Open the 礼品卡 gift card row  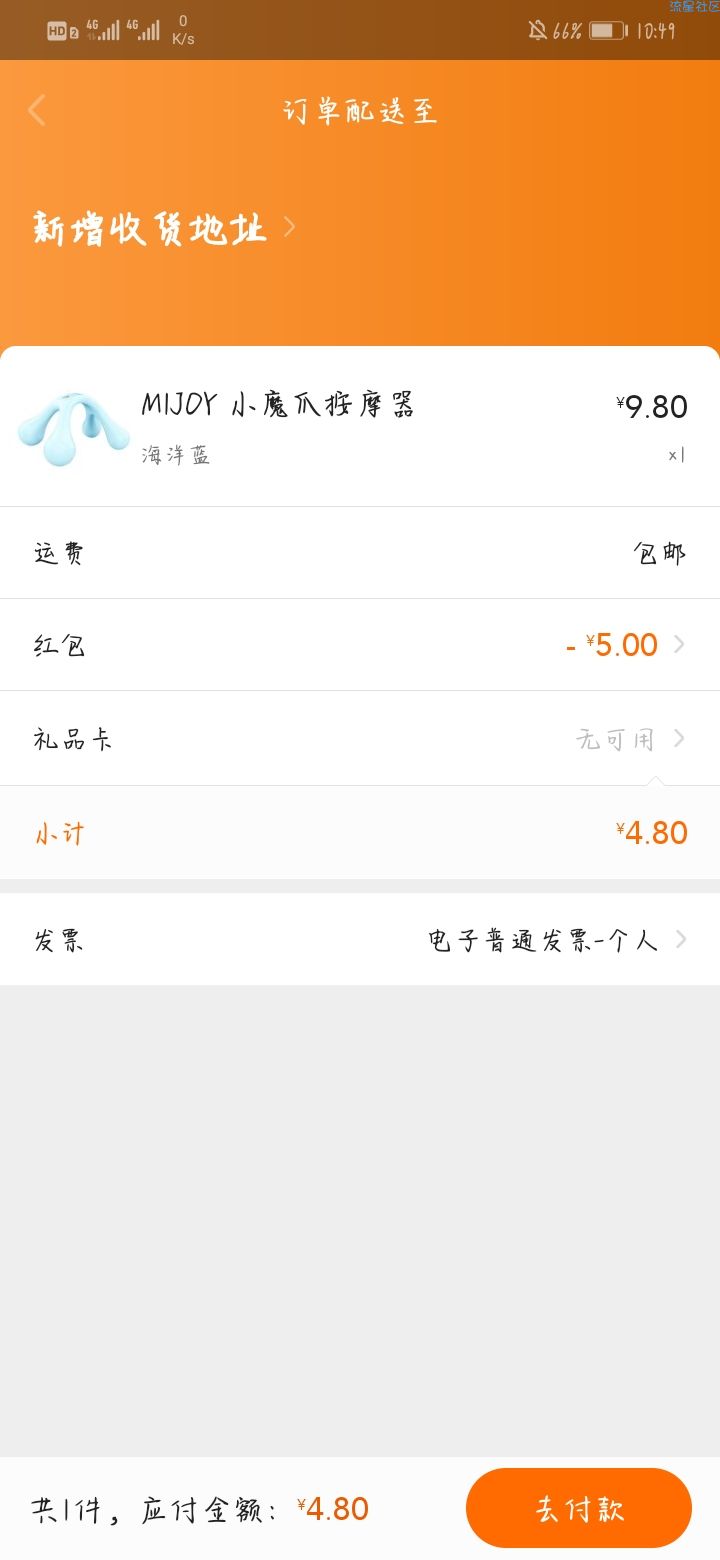pos(360,739)
